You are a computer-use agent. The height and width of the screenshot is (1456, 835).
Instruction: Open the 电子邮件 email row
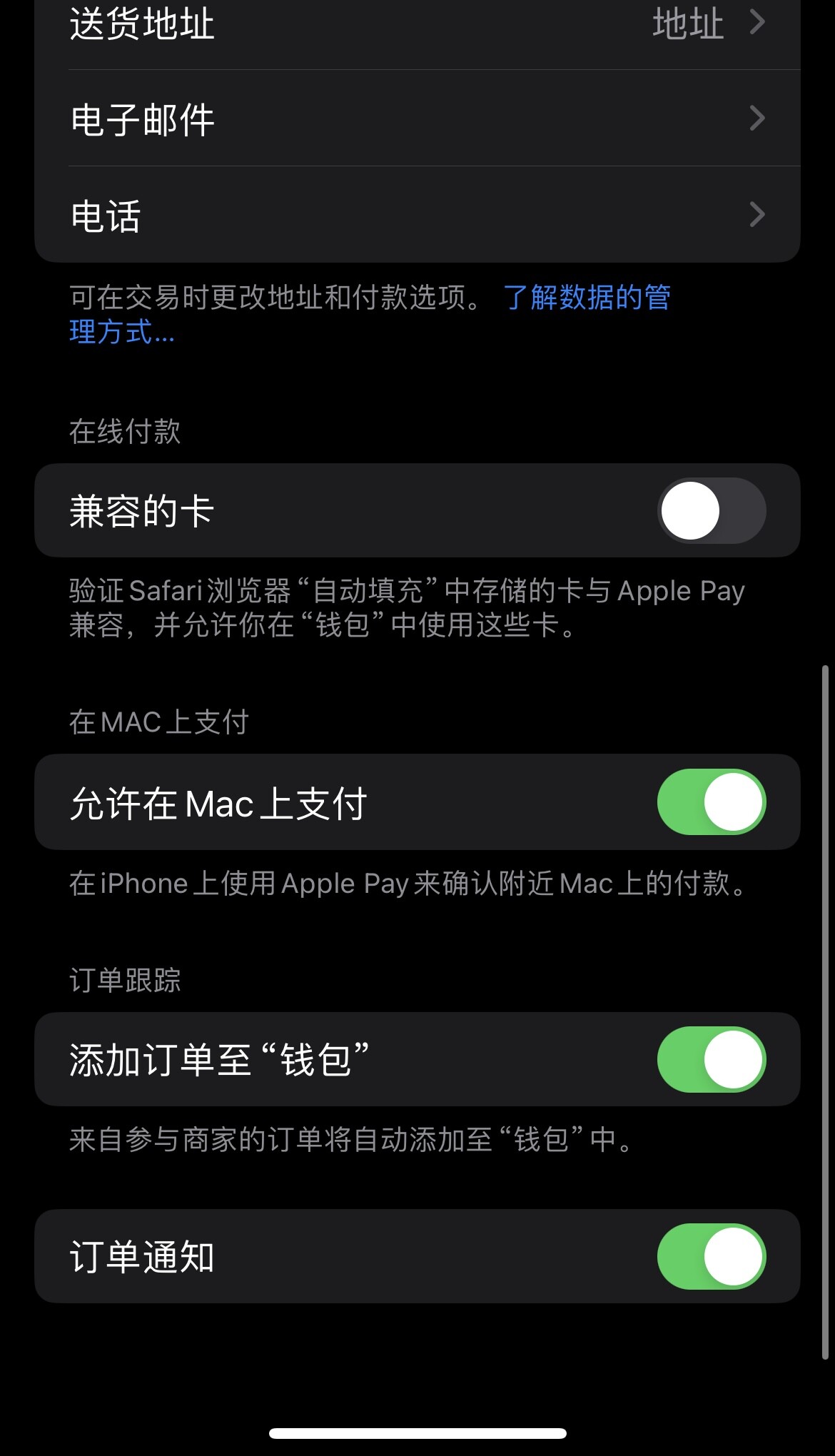click(x=417, y=118)
